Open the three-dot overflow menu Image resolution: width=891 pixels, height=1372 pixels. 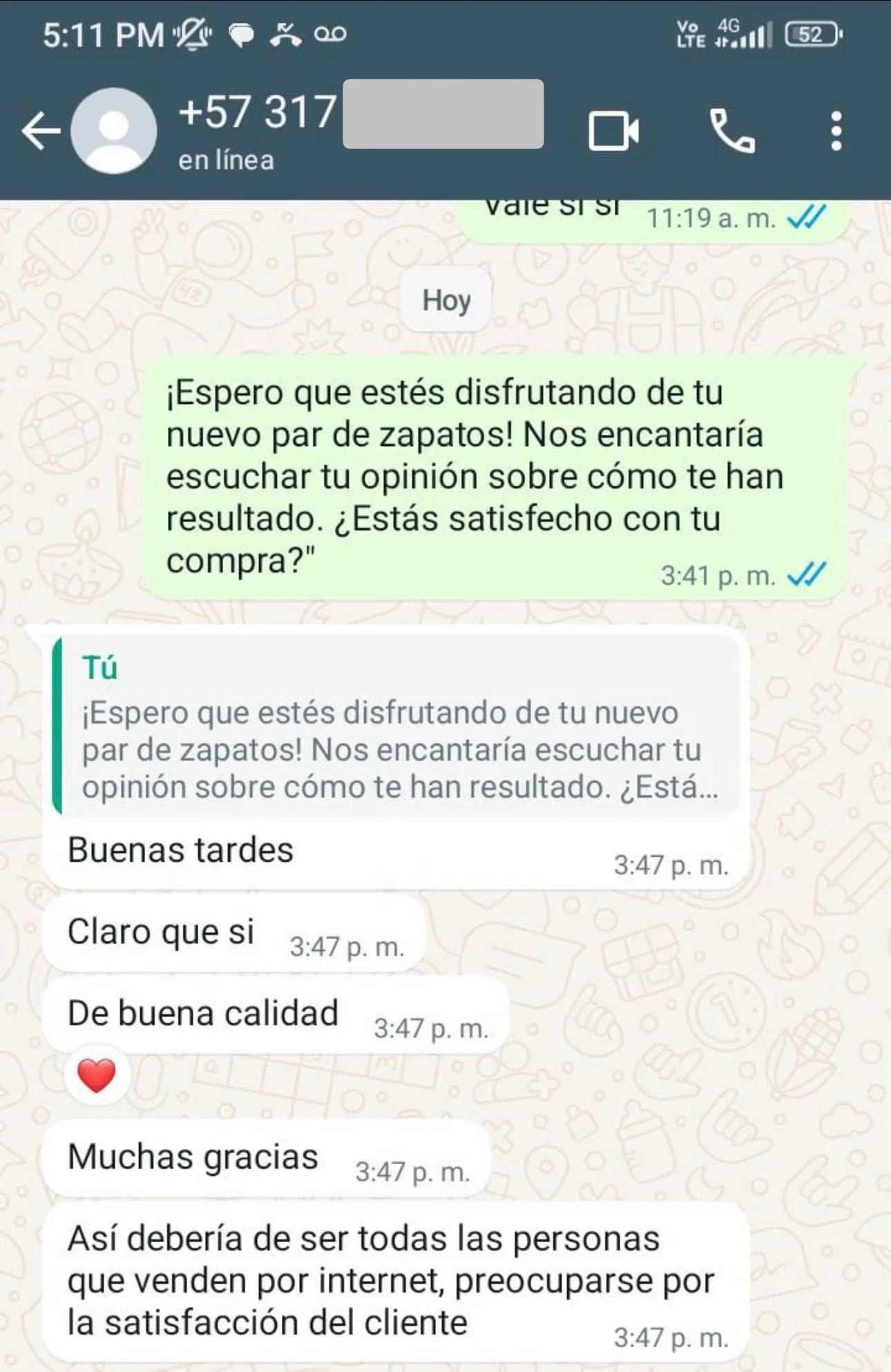[836, 131]
